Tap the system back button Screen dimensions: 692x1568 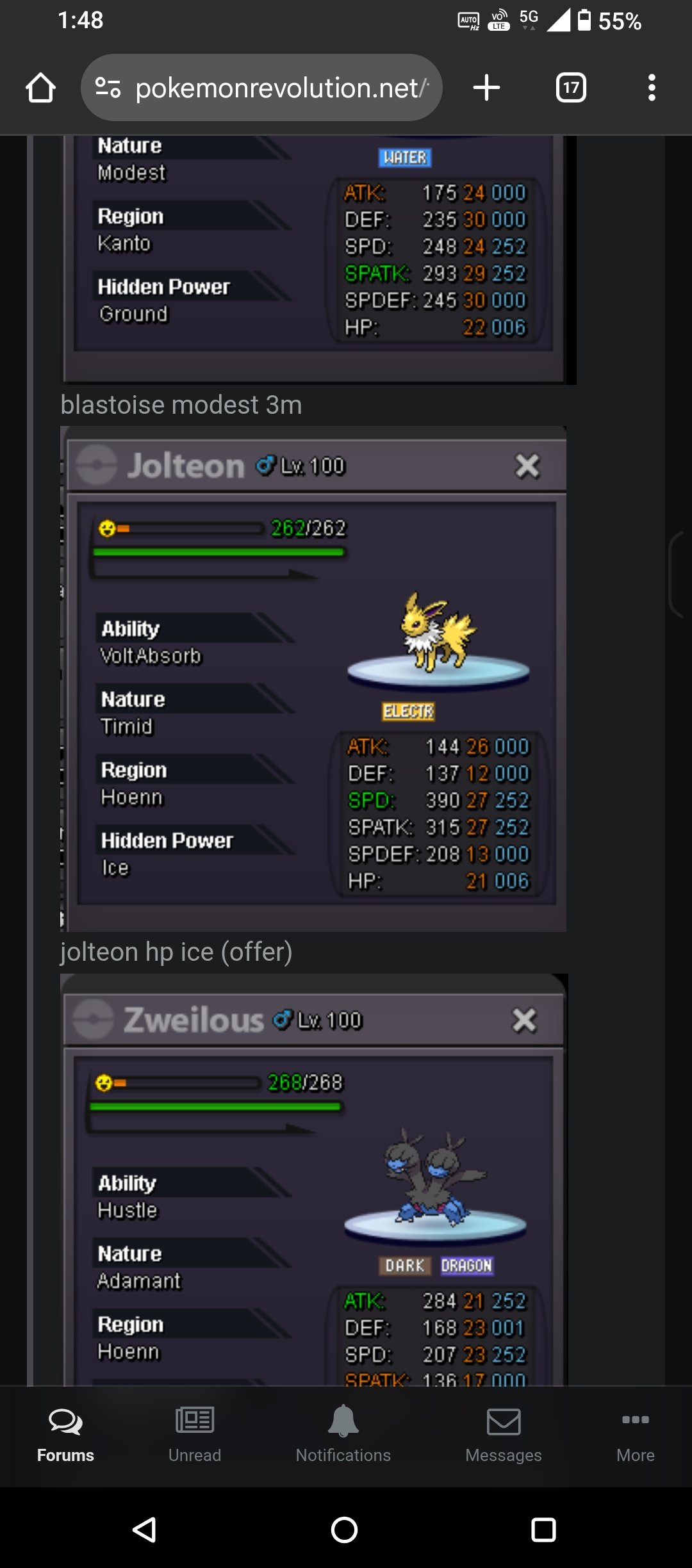pyautogui.click(x=145, y=1530)
